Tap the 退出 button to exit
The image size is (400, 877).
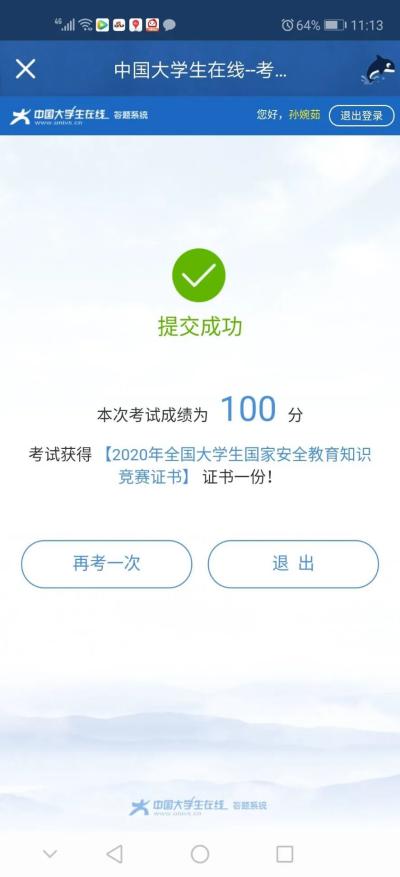point(293,564)
